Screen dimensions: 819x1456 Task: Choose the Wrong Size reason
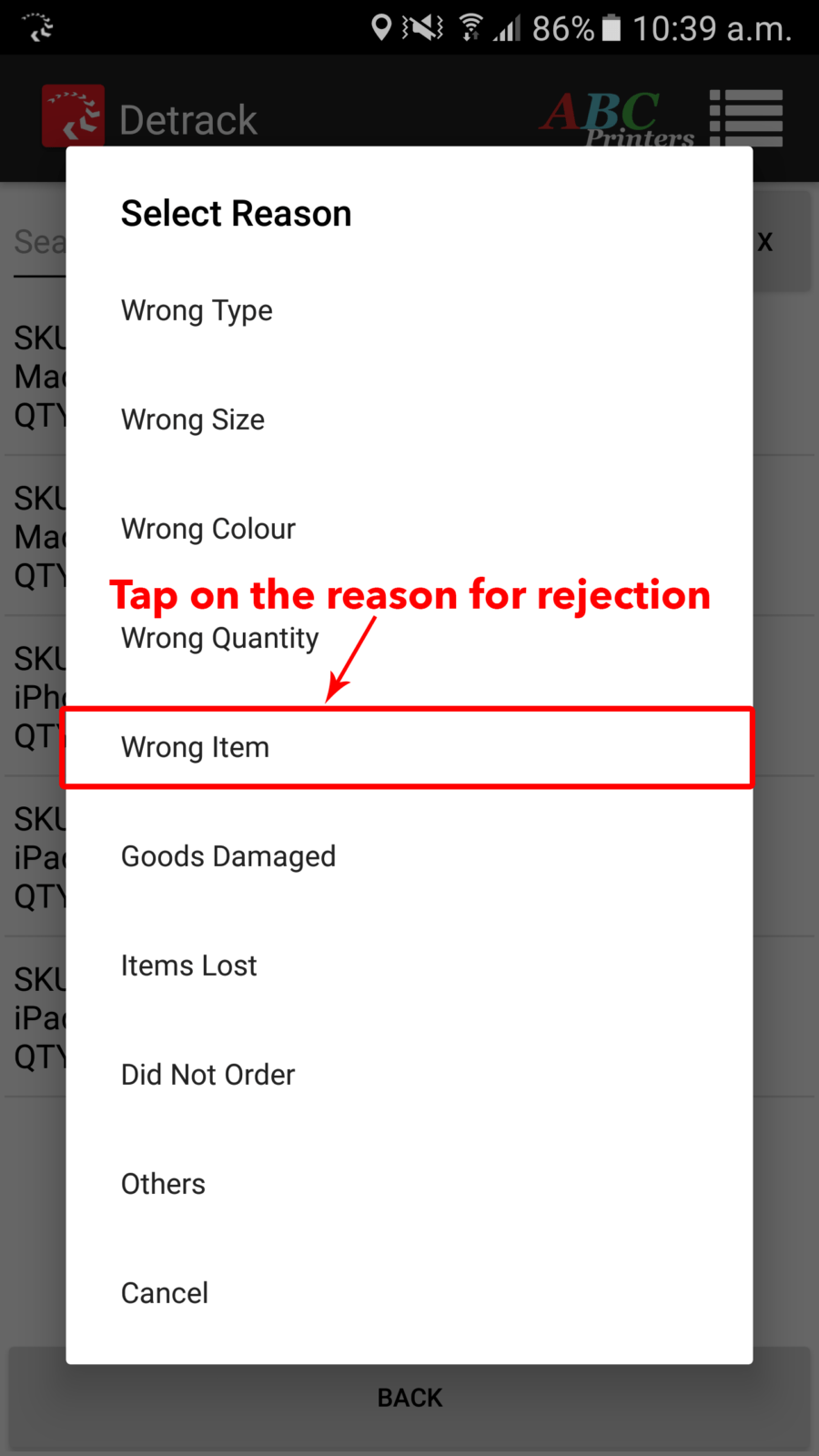(x=193, y=420)
